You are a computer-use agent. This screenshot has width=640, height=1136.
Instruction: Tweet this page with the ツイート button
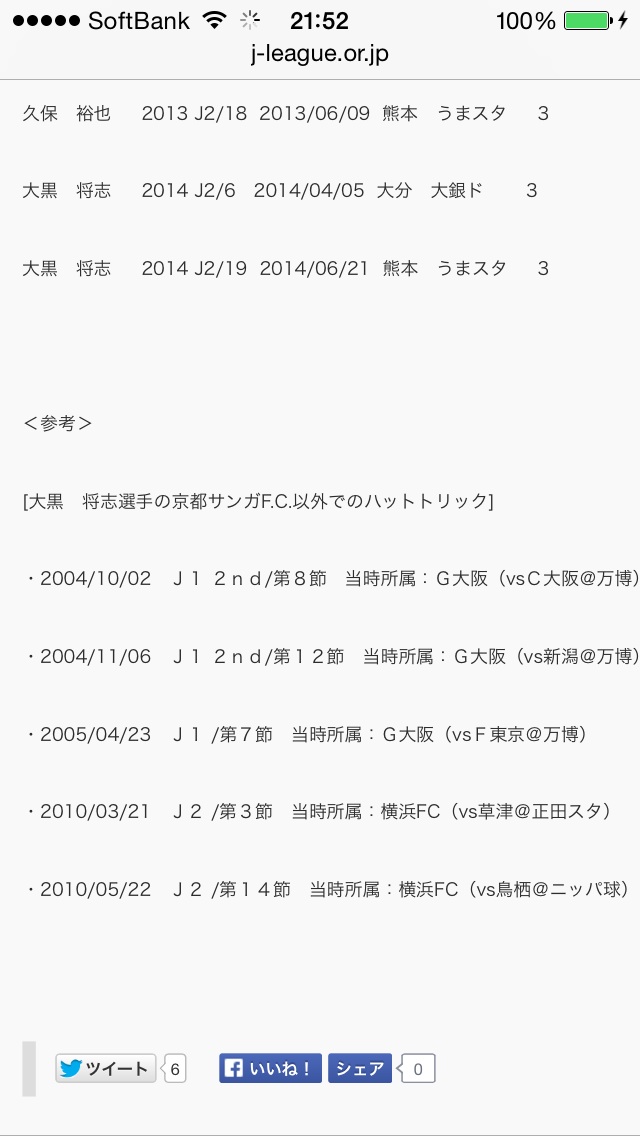click(106, 1068)
